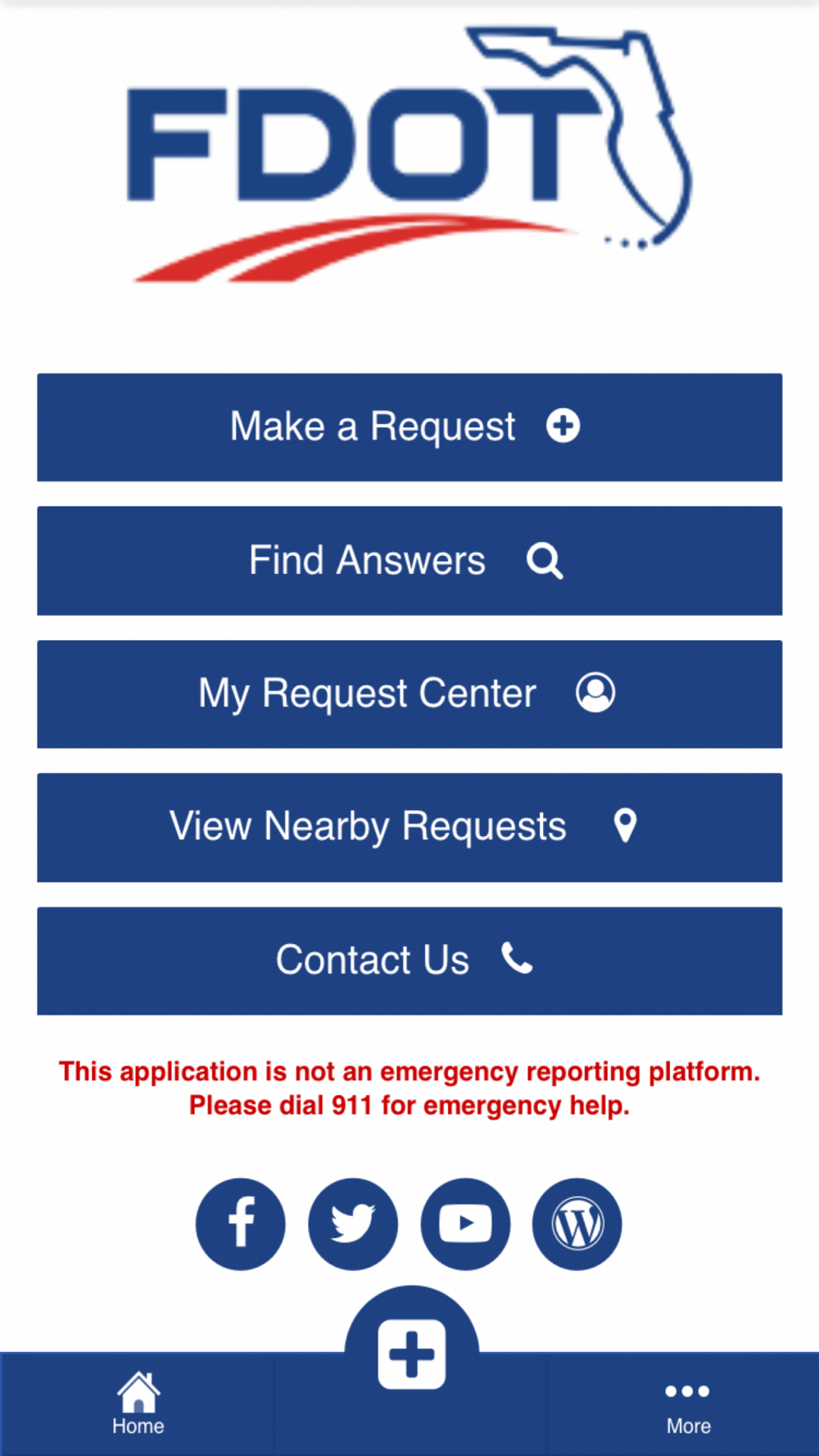Tap the center plus button
Viewport: 819px width, 1456px height.
pos(411,1353)
